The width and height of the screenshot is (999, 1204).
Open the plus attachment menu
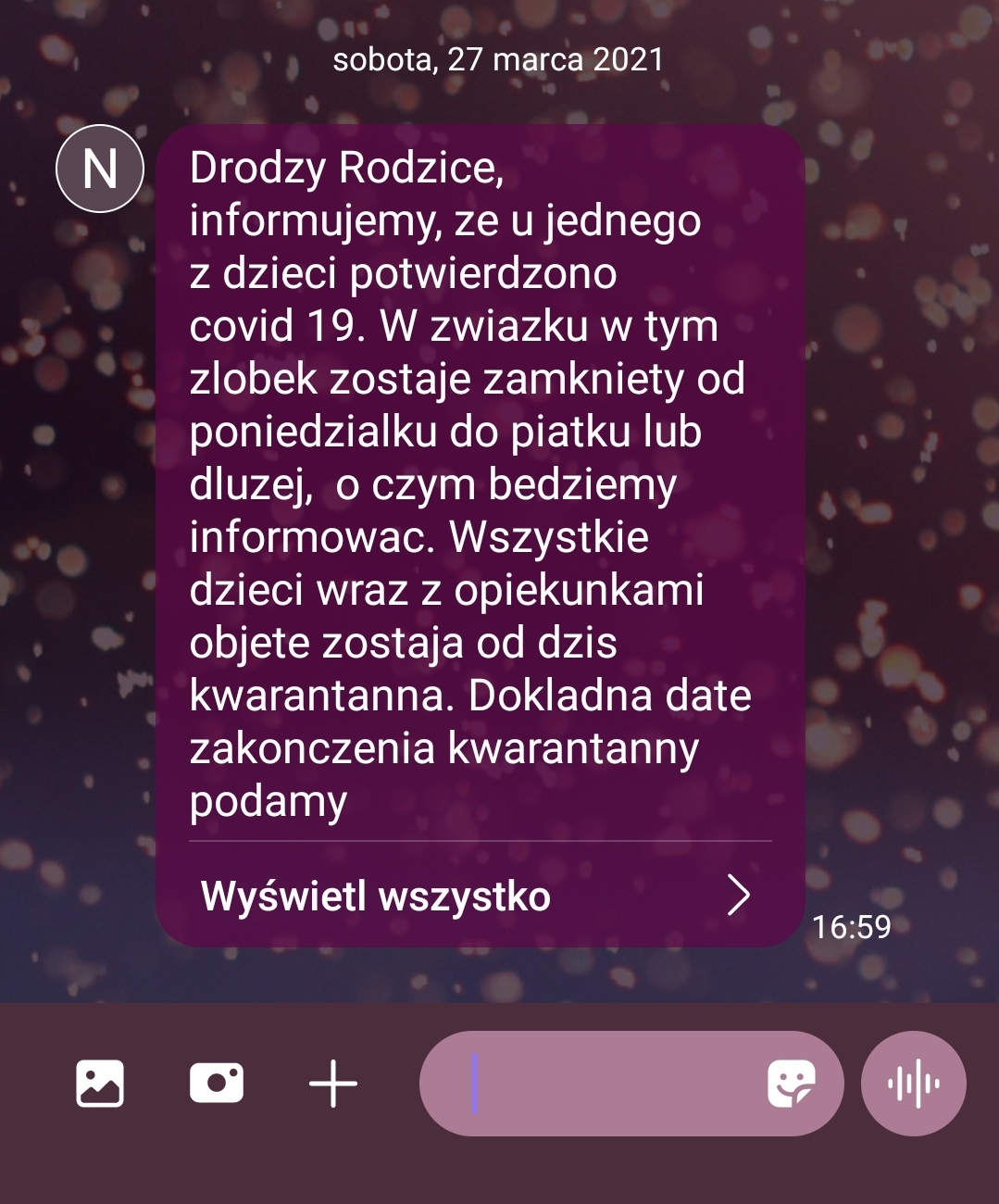tap(332, 1083)
